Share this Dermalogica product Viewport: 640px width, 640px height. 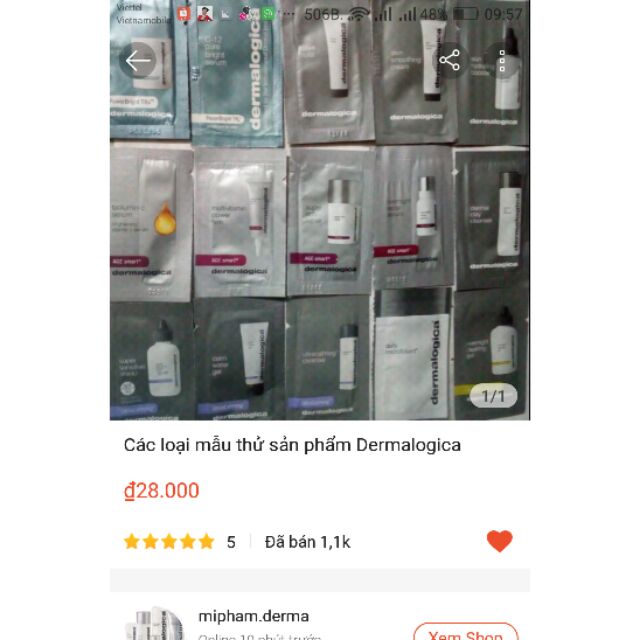pos(450,61)
